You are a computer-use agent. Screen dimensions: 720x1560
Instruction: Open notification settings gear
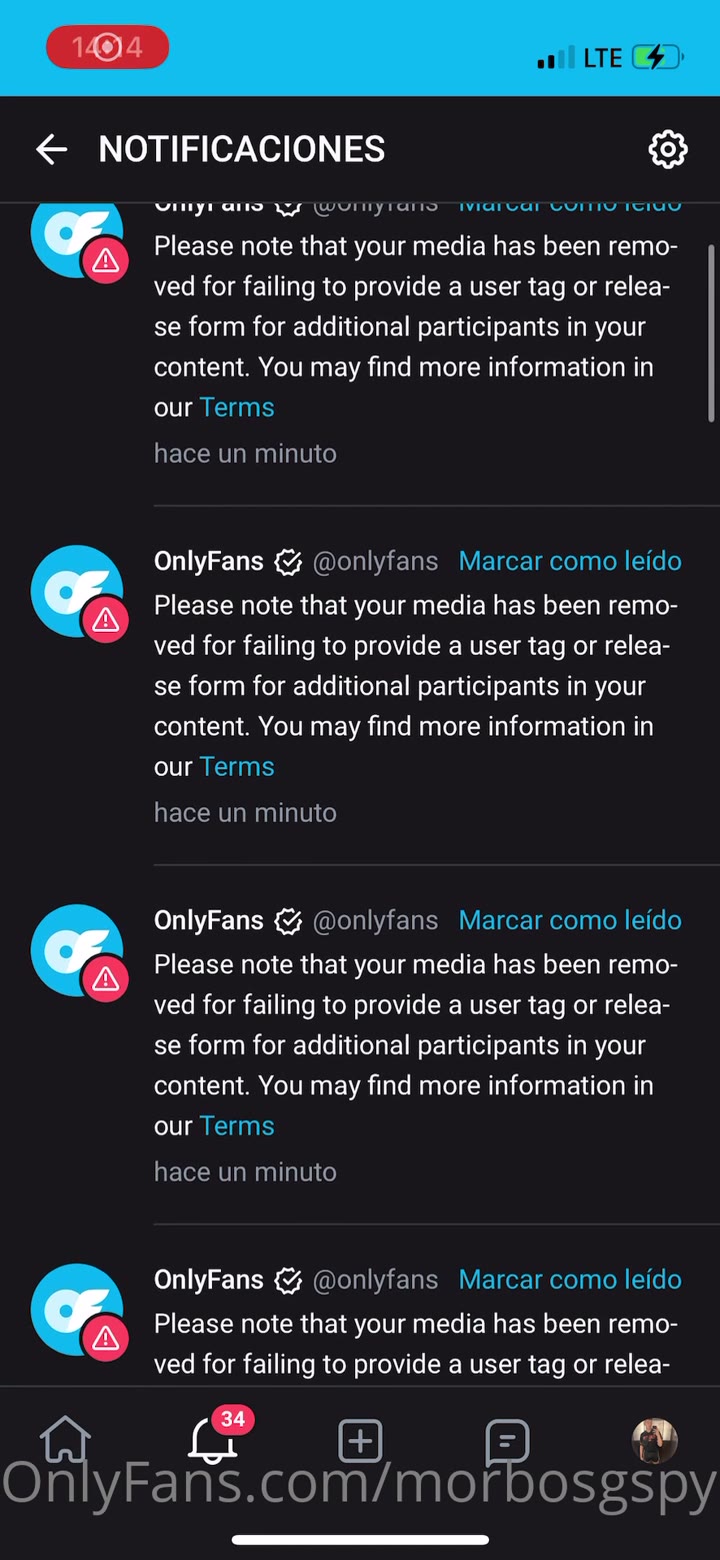tap(667, 150)
